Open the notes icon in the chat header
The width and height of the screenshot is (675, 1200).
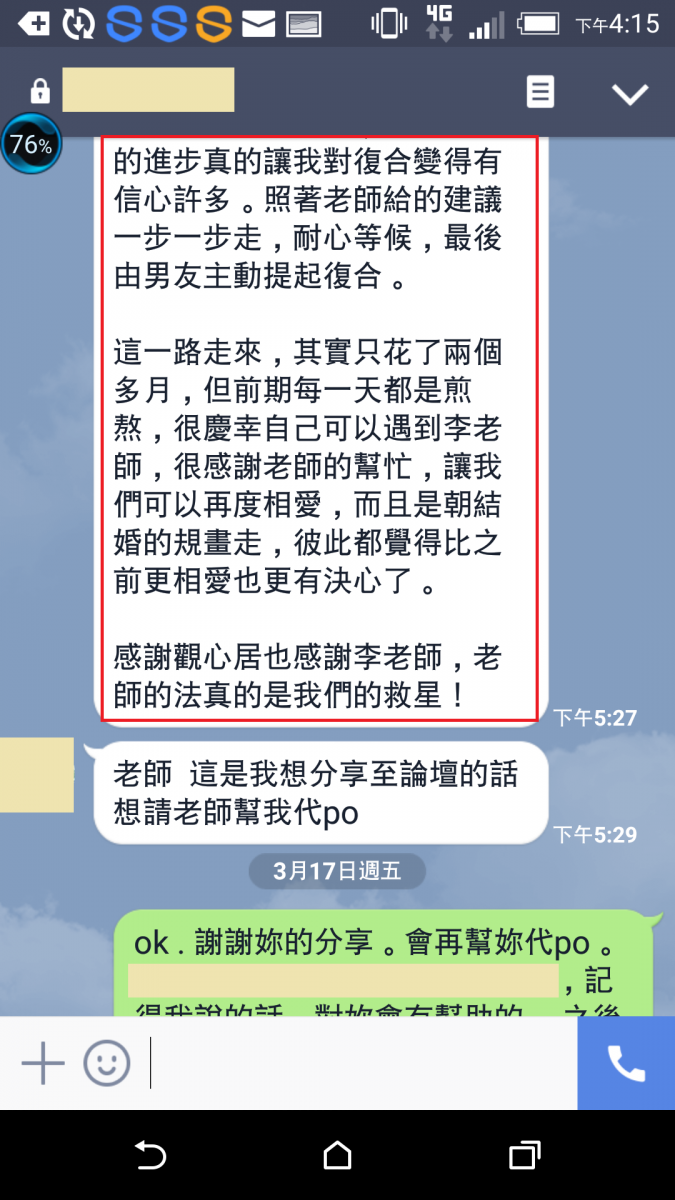(540, 93)
